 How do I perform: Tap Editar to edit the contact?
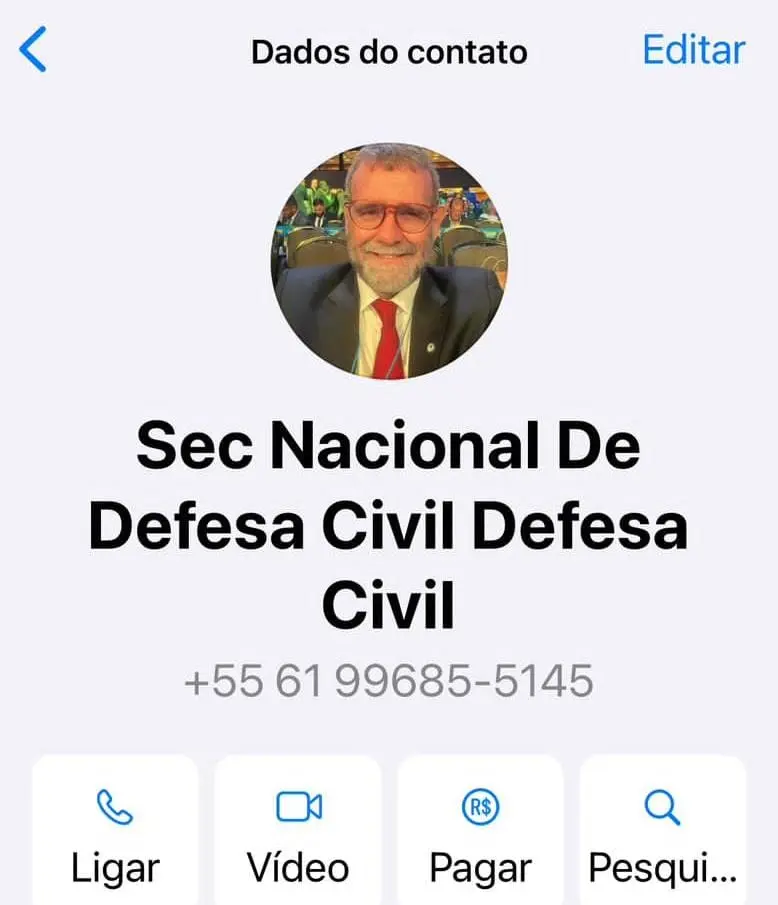tap(693, 50)
